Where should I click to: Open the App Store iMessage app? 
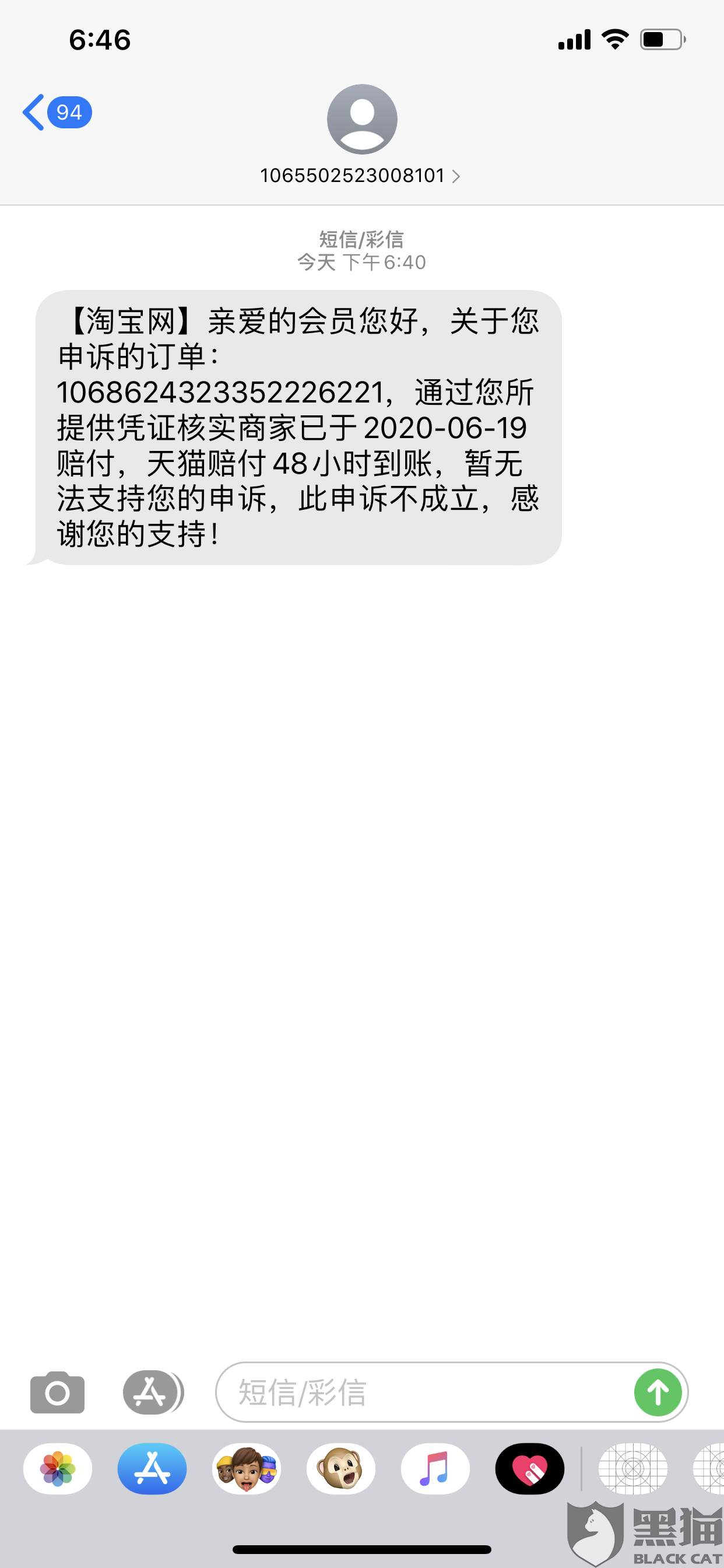click(152, 1469)
